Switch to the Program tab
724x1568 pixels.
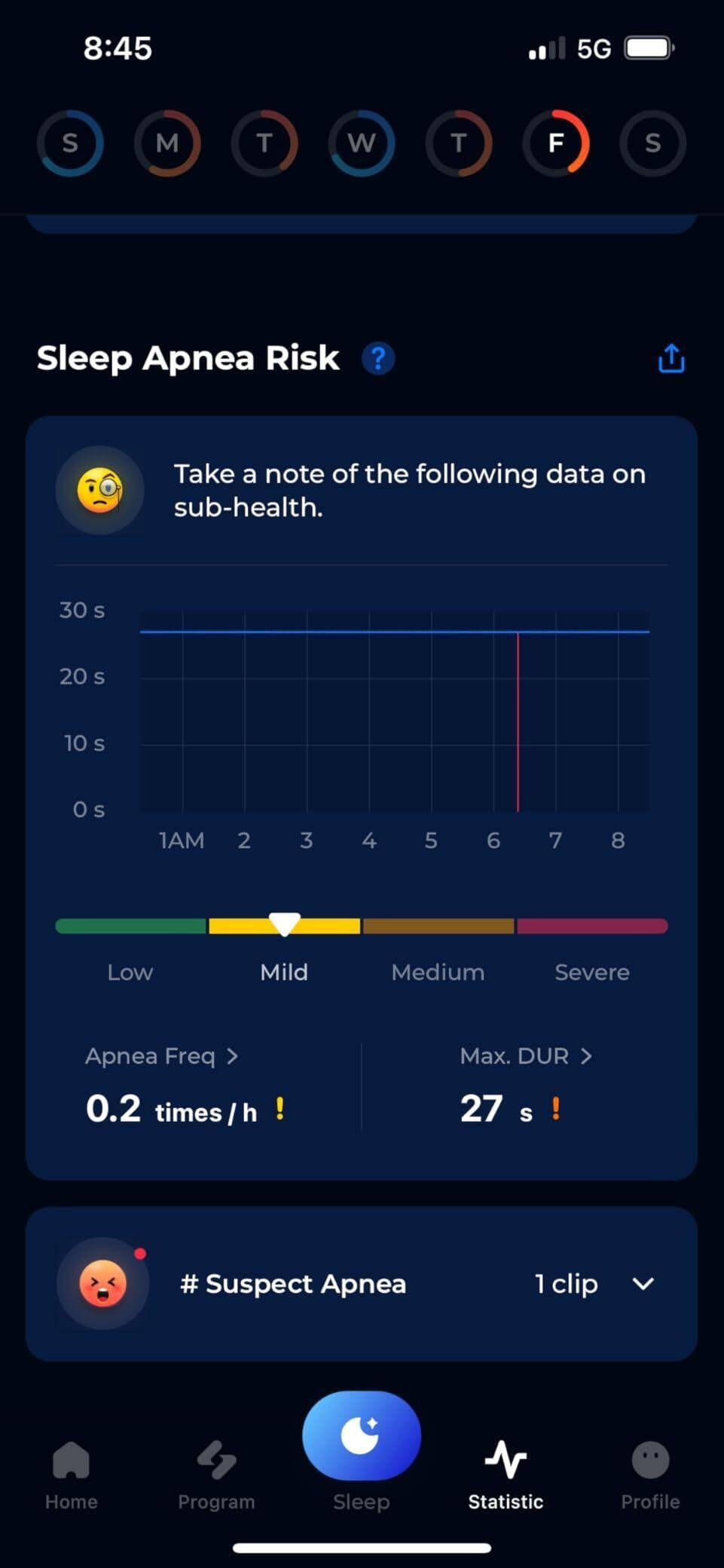click(x=216, y=1474)
